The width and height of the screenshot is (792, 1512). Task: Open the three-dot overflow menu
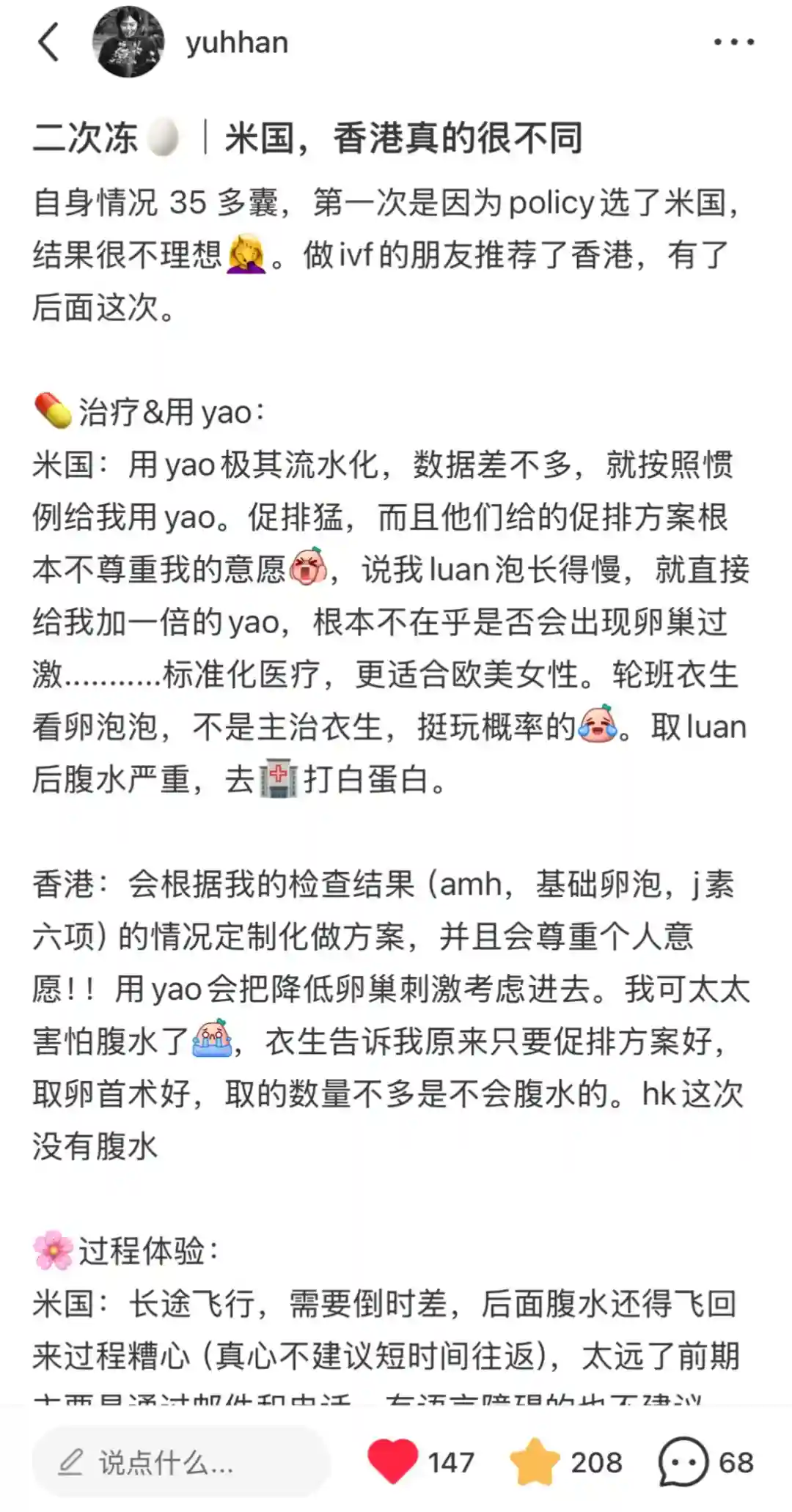coord(734,42)
